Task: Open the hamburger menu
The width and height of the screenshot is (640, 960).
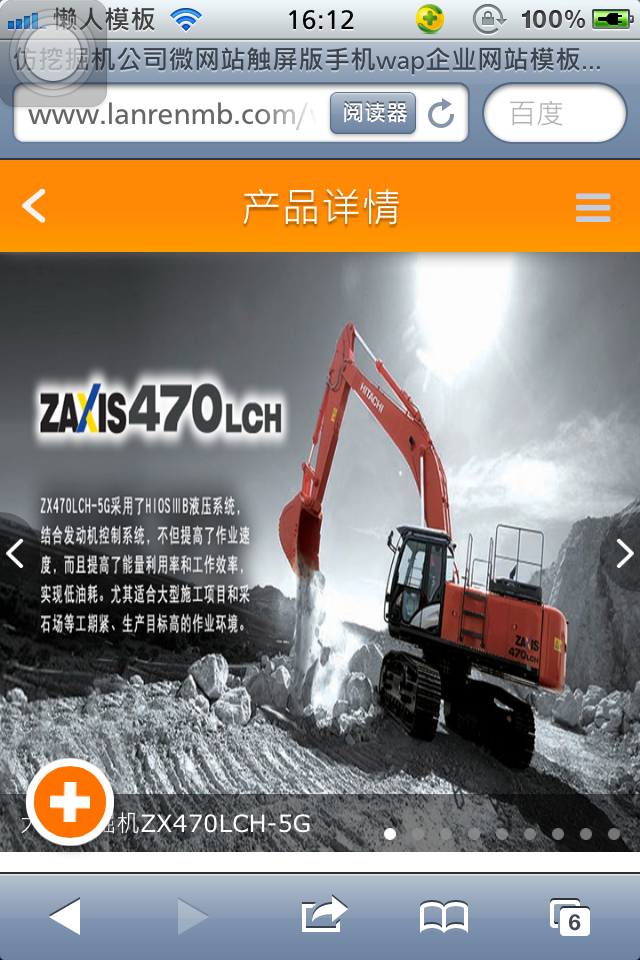Action: click(593, 207)
